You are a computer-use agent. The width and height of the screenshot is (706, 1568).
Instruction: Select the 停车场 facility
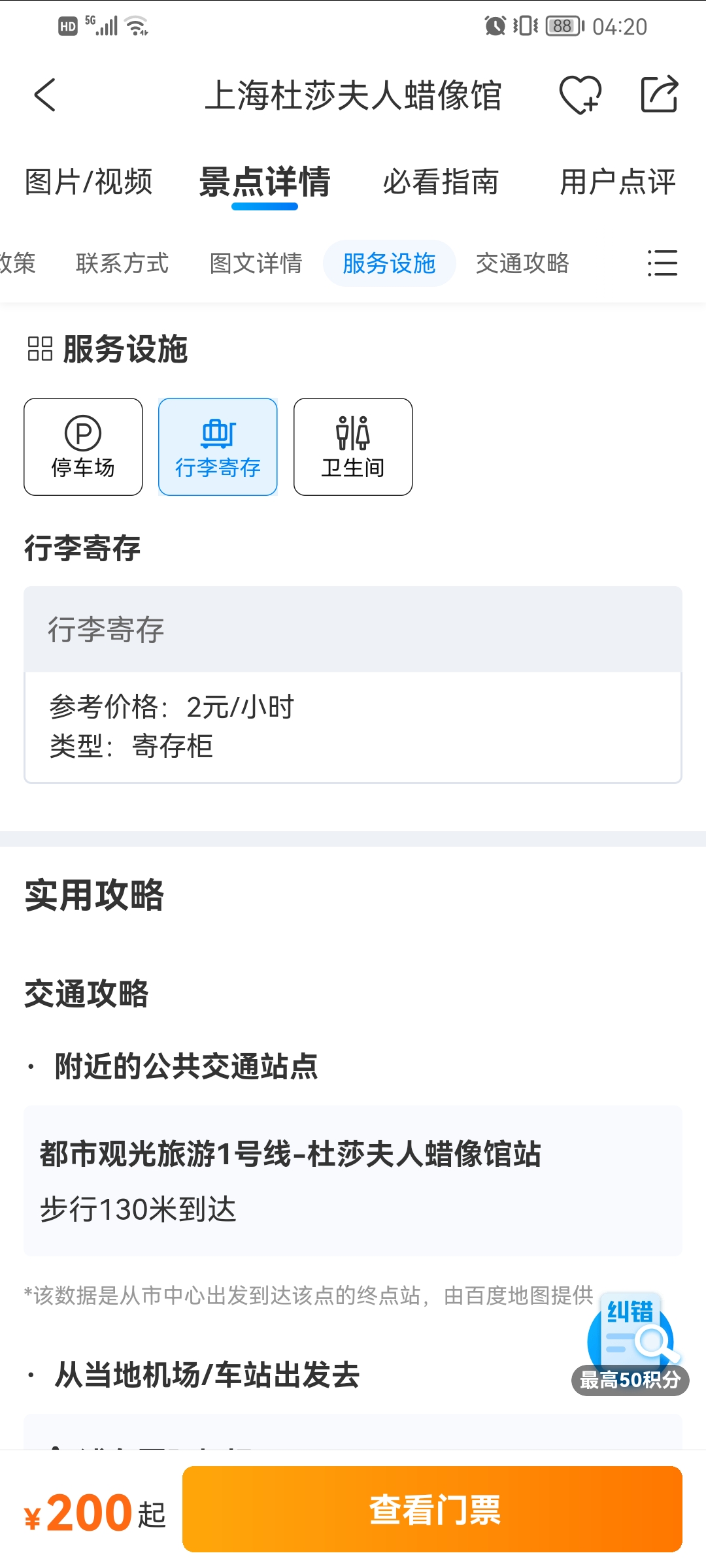click(83, 447)
